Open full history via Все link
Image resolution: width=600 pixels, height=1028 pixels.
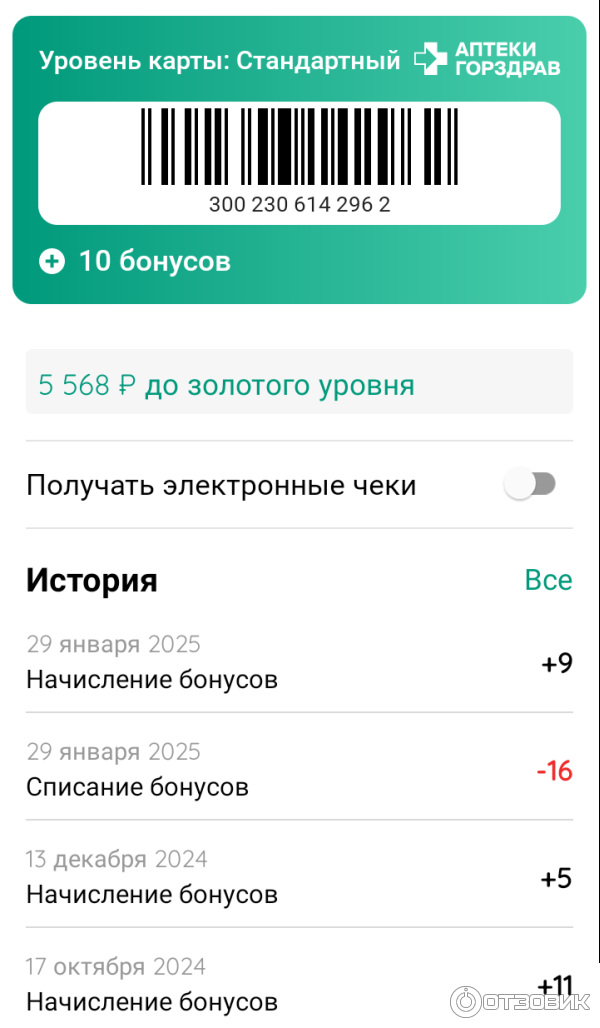(x=548, y=580)
